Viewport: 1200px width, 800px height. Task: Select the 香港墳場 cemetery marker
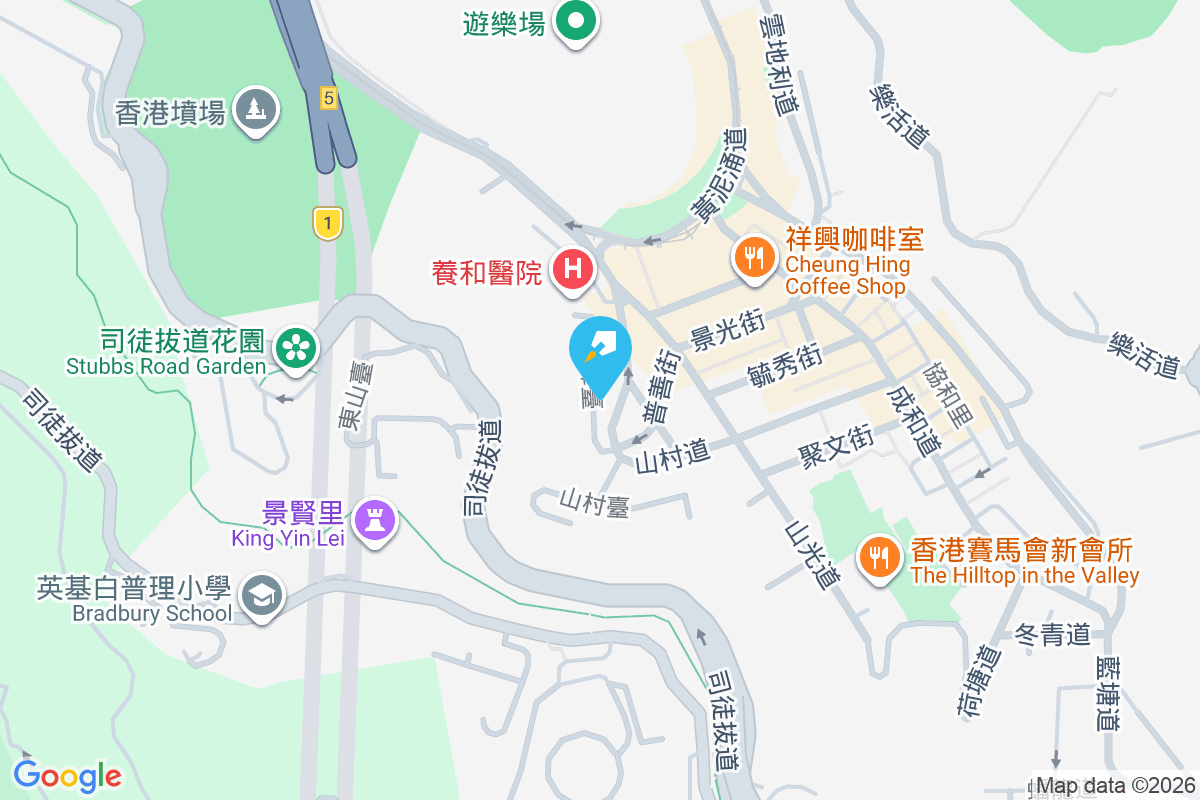click(x=256, y=108)
